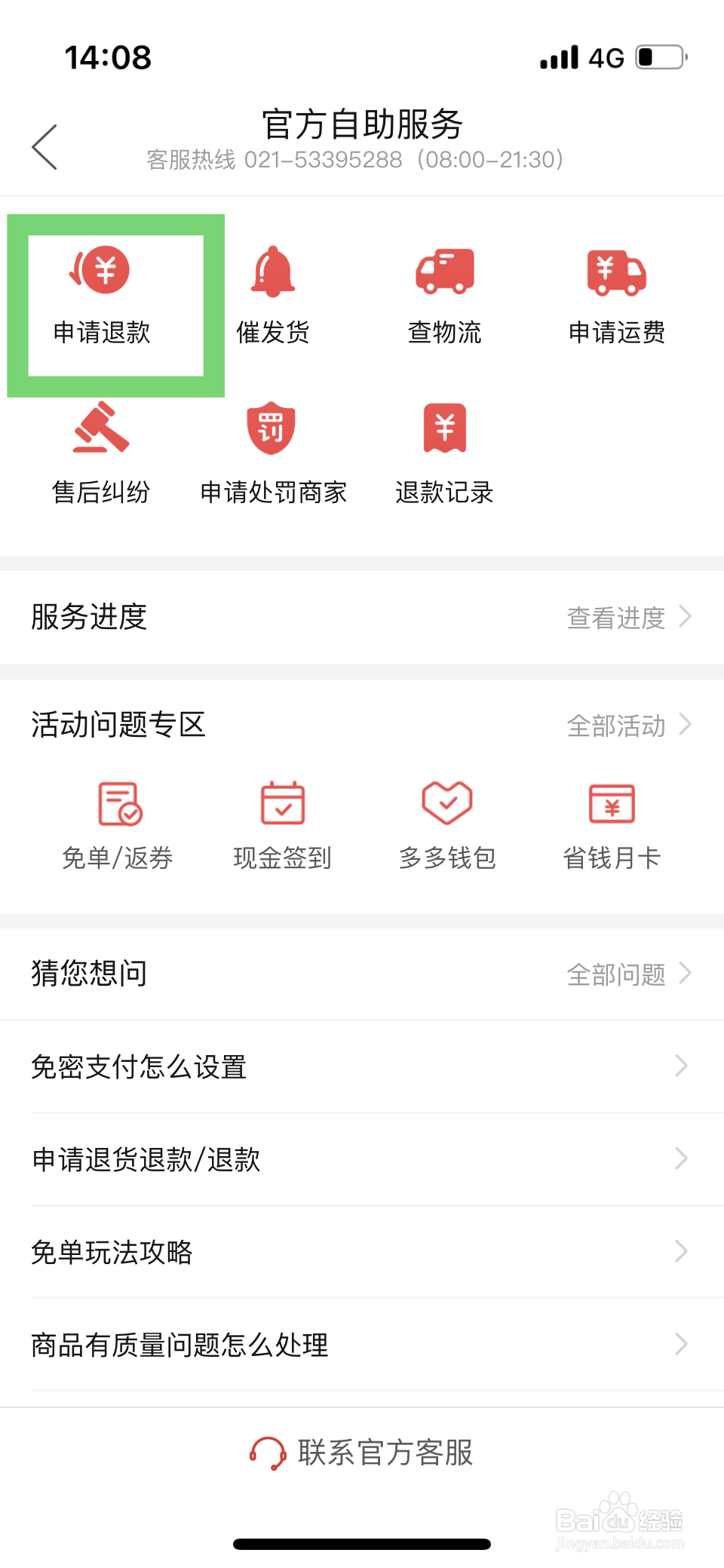Open 申请退货退款/退款 question
Viewport: 724px width, 1568px height.
[362, 1160]
